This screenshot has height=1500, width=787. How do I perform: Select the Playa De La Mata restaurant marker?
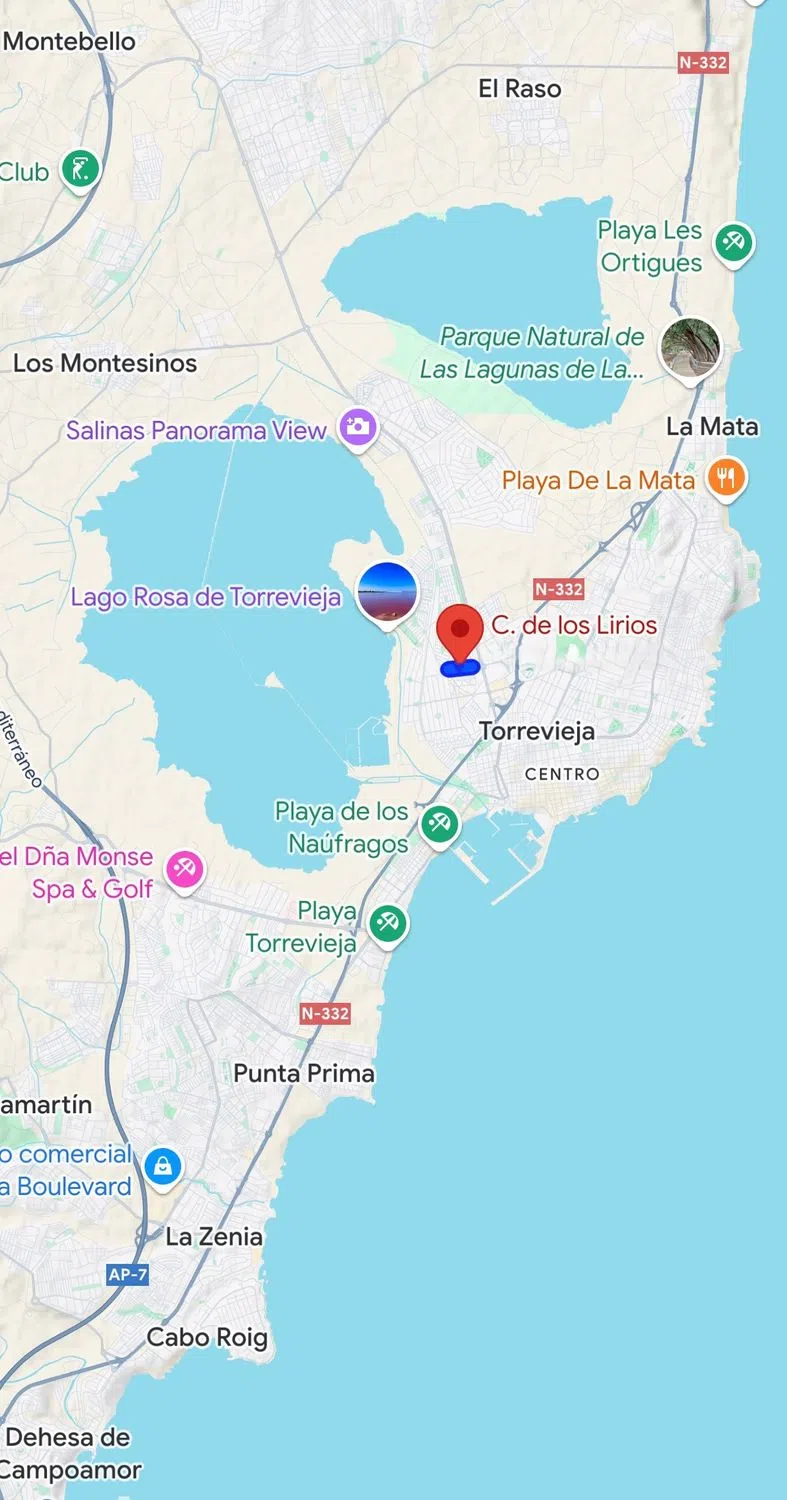coord(727,478)
